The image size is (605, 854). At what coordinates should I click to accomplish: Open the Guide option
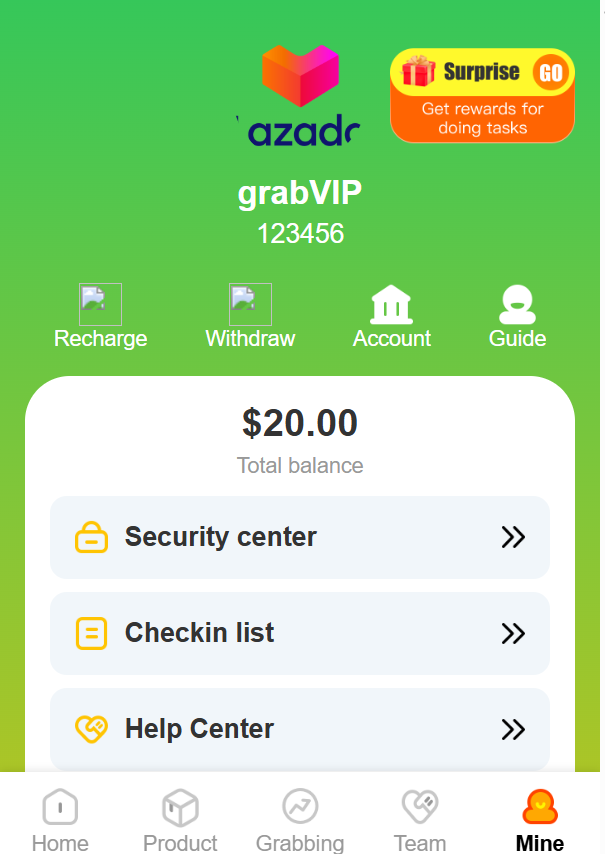click(517, 316)
